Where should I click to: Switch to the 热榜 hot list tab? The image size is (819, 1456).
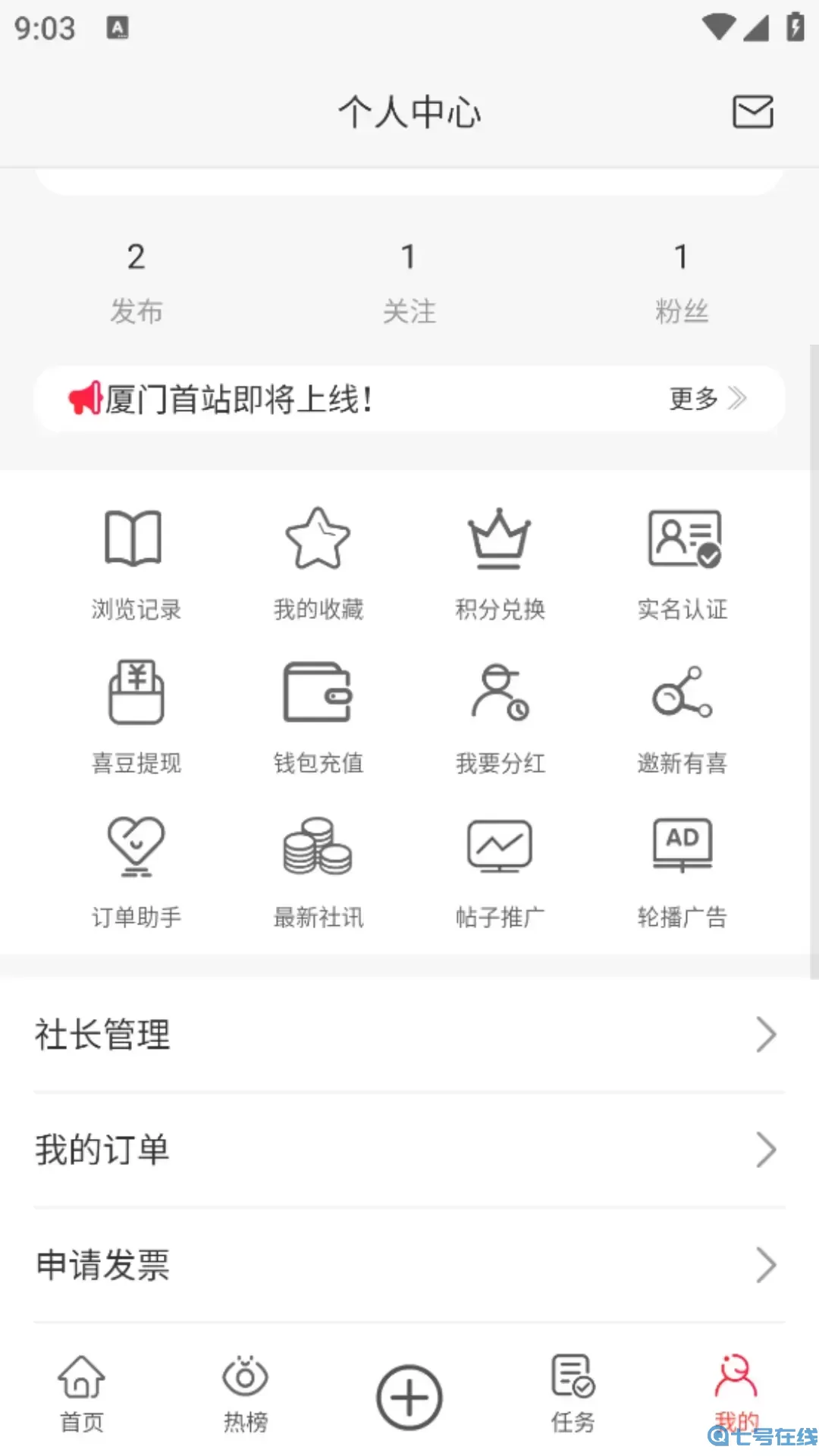click(244, 1395)
